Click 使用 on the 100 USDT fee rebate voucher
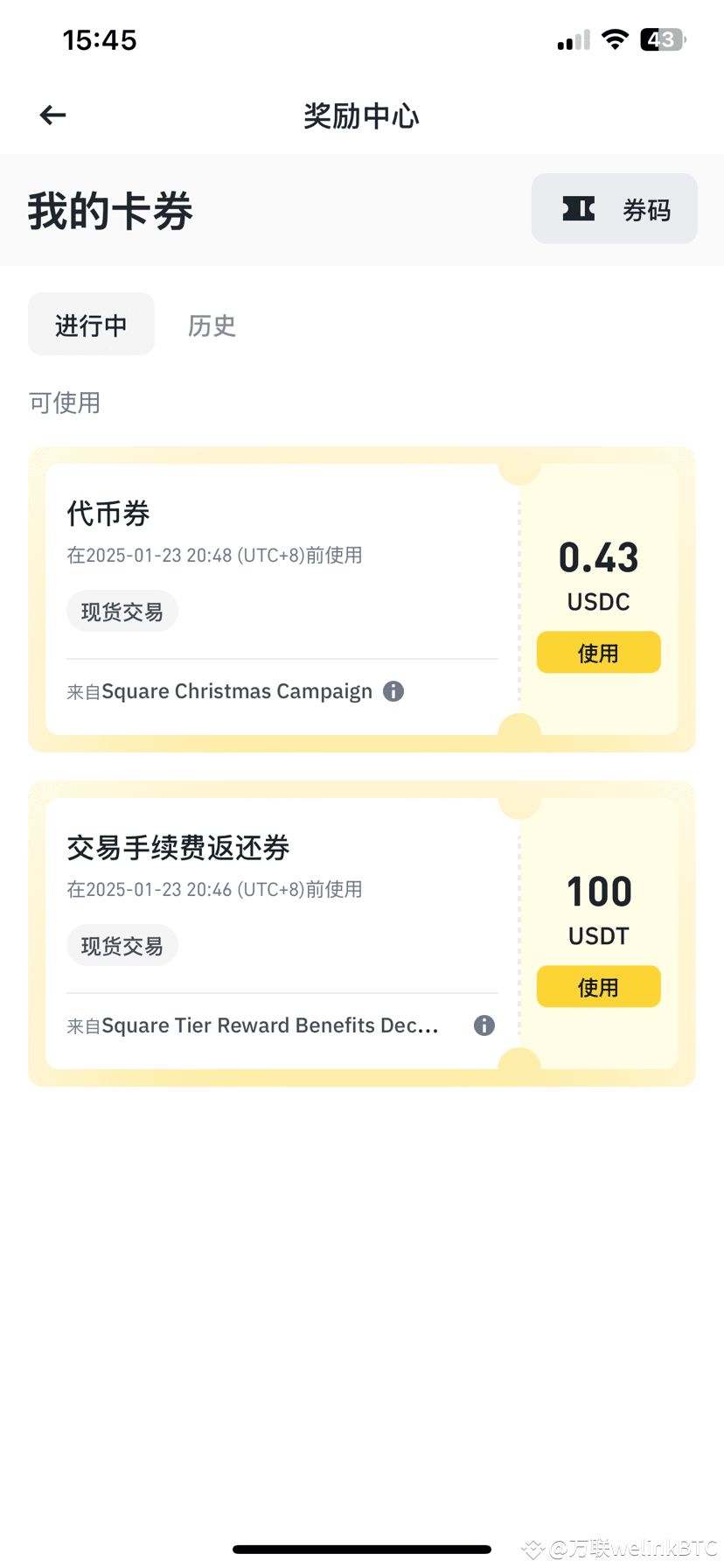The height and width of the screenshot is (1568, 724). 598,986
